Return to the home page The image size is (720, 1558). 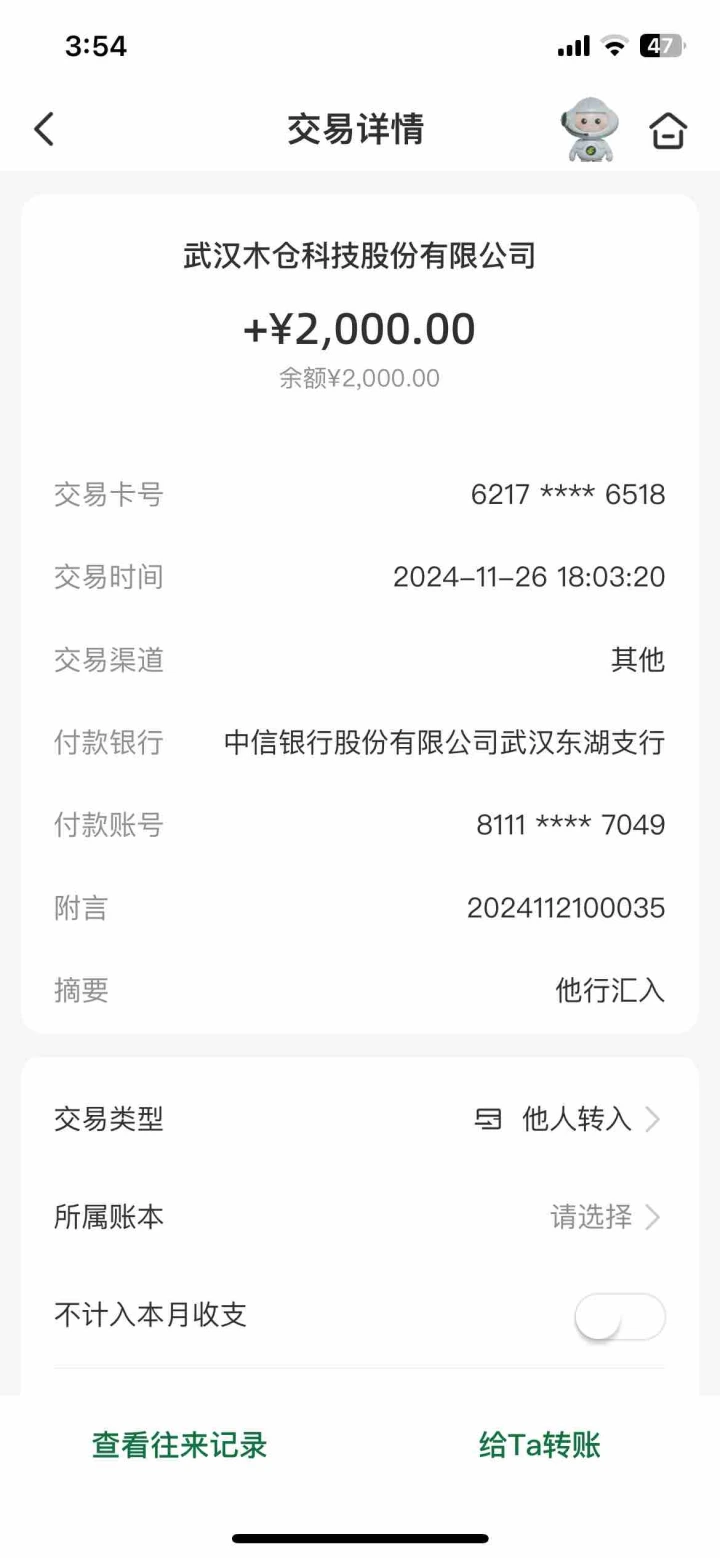[668, 131]
